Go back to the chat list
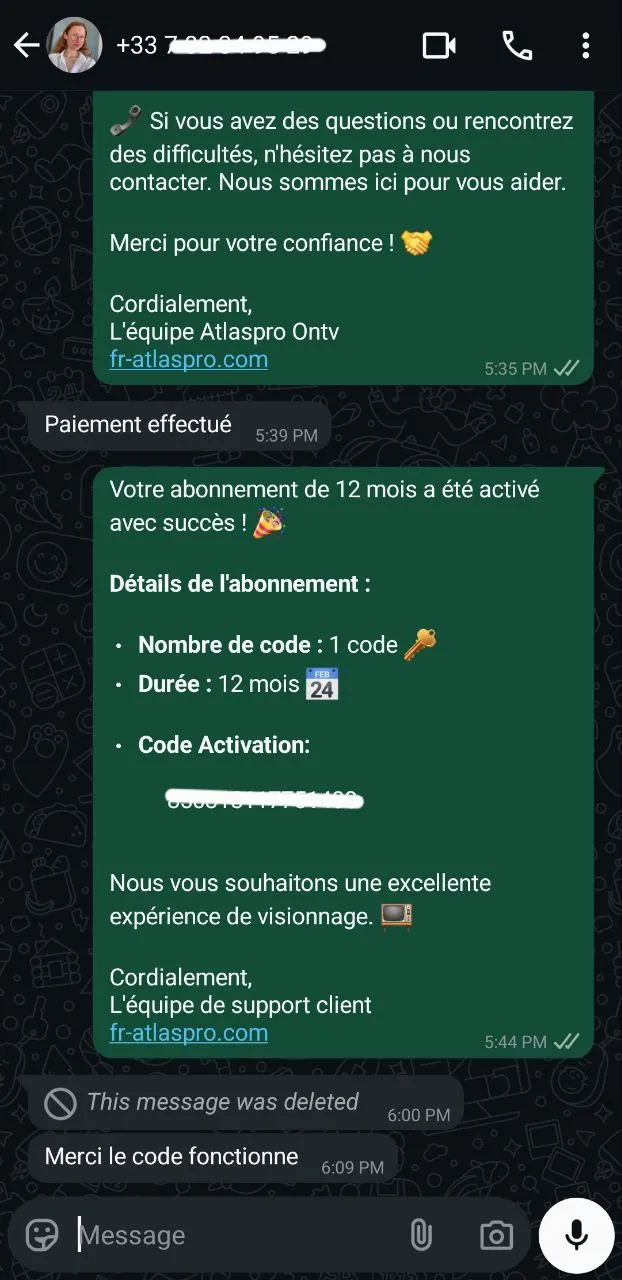 coord(26,45)
